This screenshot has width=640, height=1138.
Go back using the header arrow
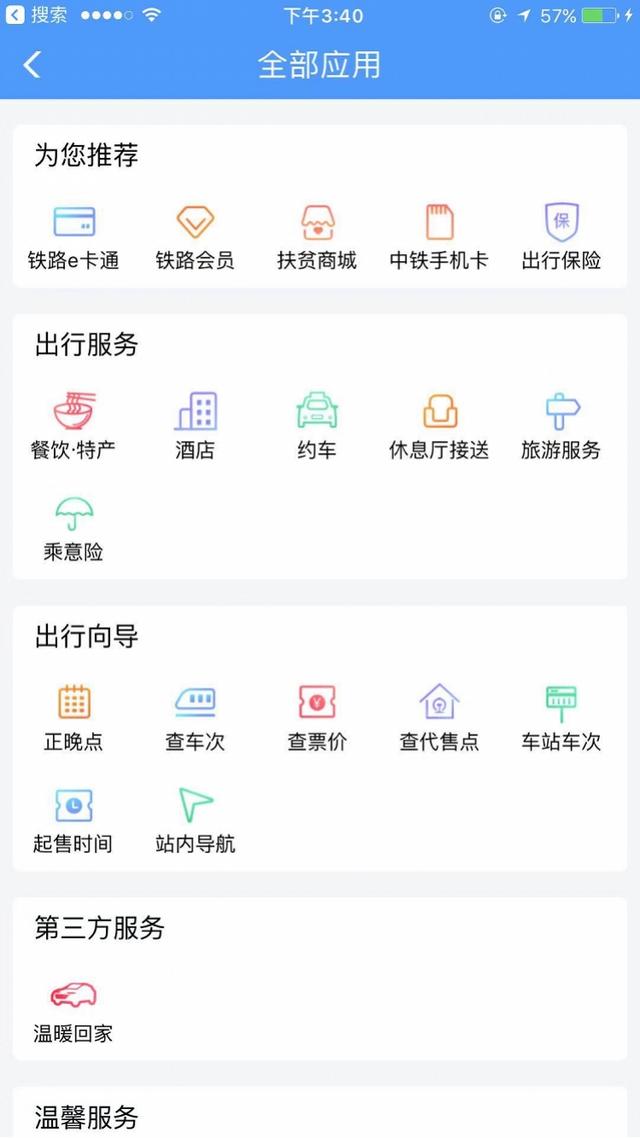tap(32, 65)
